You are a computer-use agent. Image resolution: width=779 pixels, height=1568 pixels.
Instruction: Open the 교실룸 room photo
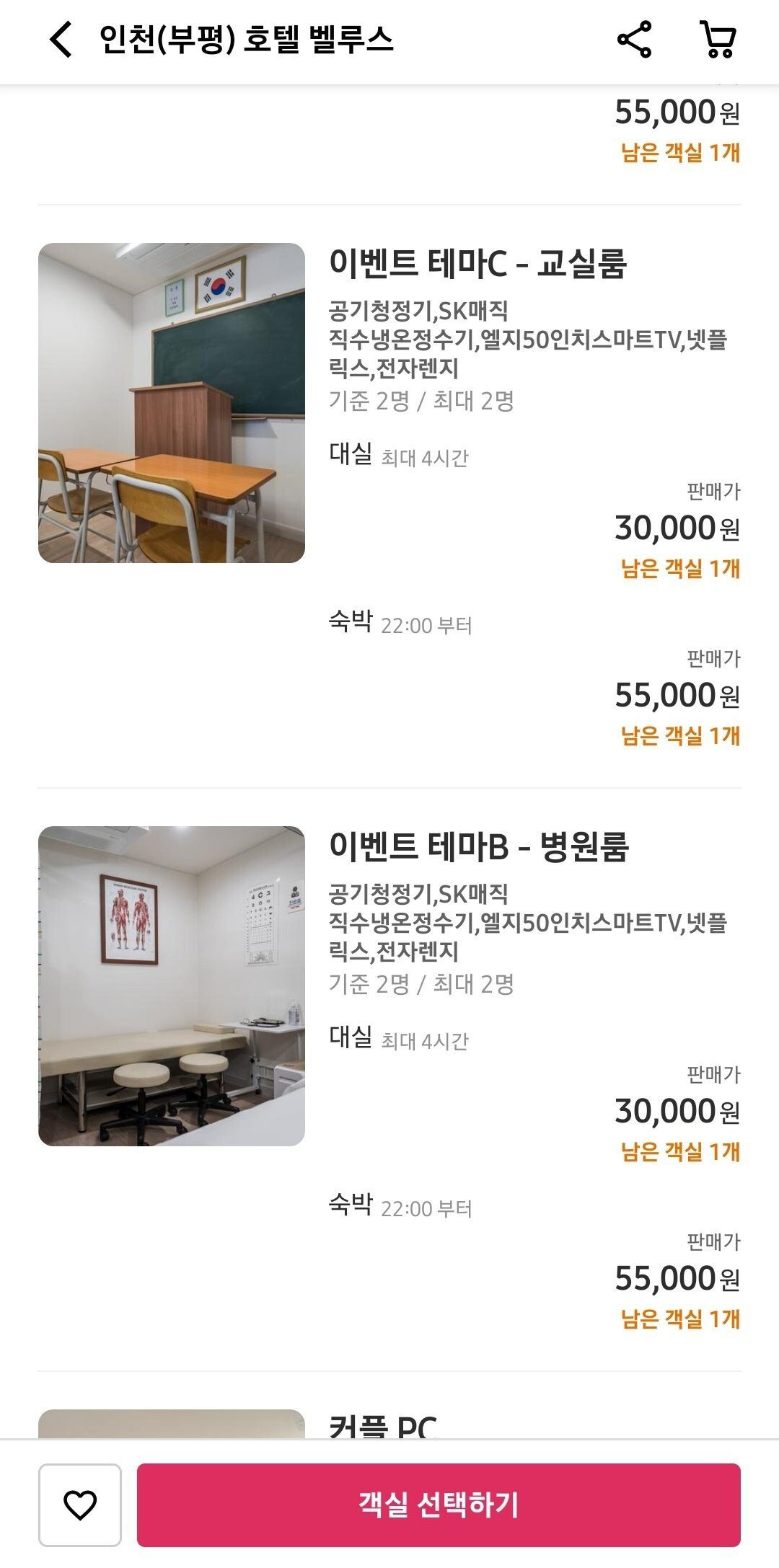point(172,402)
